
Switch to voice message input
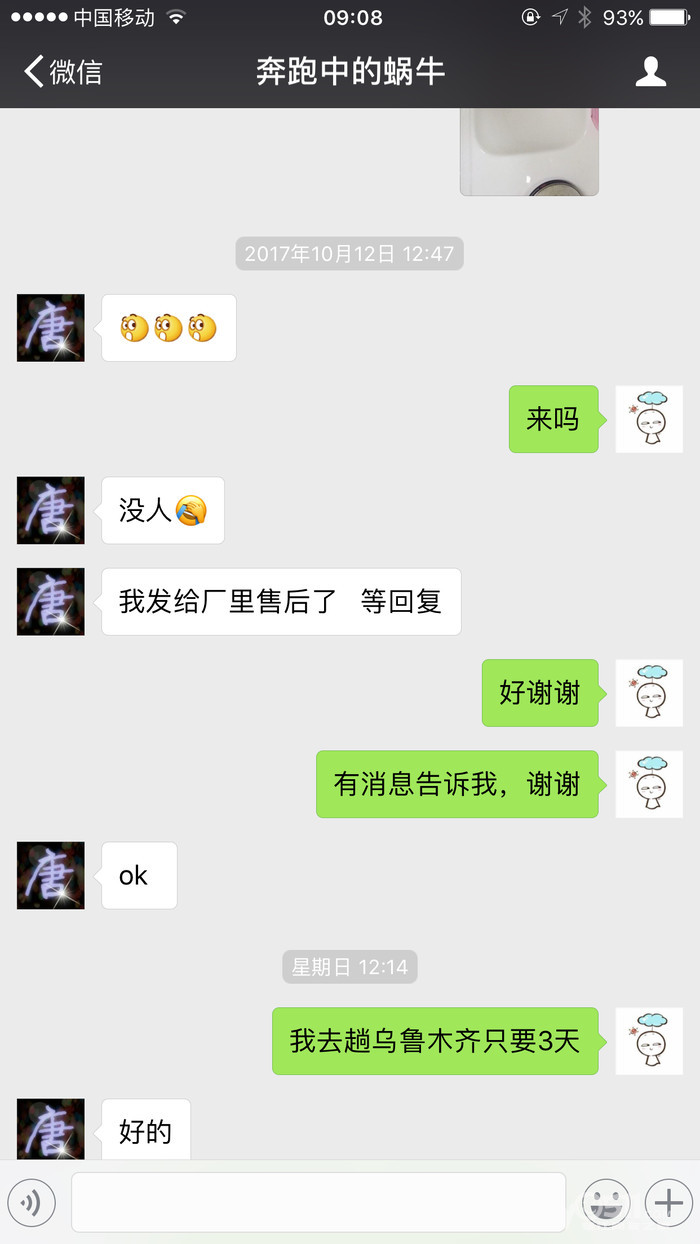[31, 1201]
